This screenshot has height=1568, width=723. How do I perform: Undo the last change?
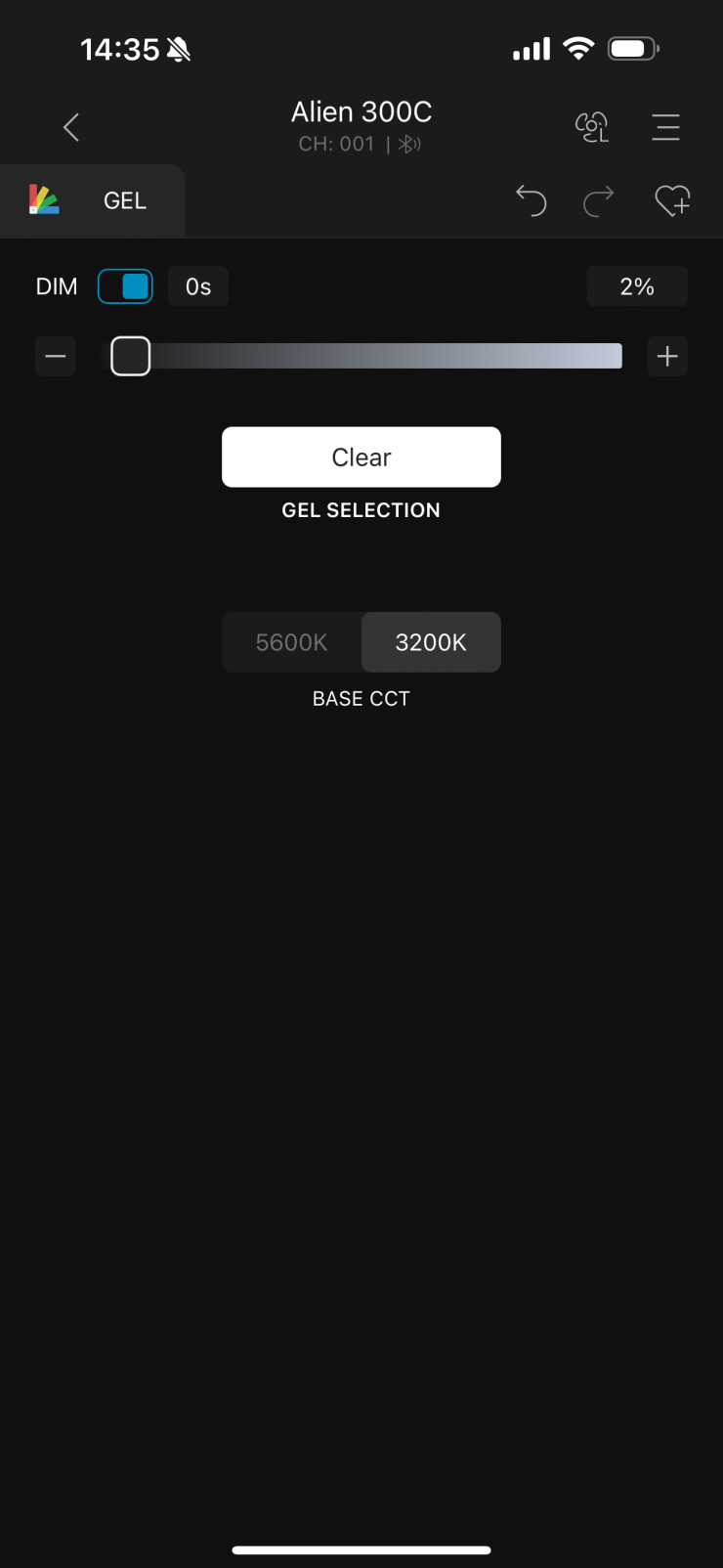(x=531, y=200)
